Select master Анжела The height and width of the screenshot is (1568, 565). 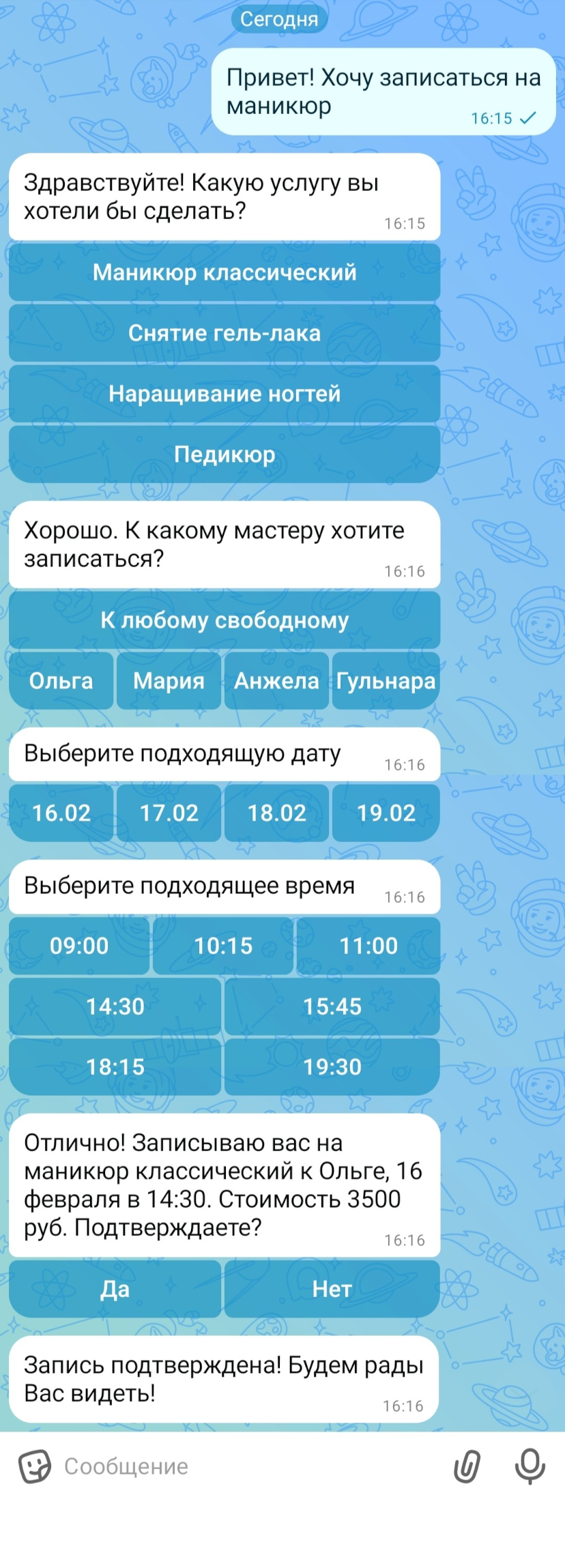tap(276, 681)
